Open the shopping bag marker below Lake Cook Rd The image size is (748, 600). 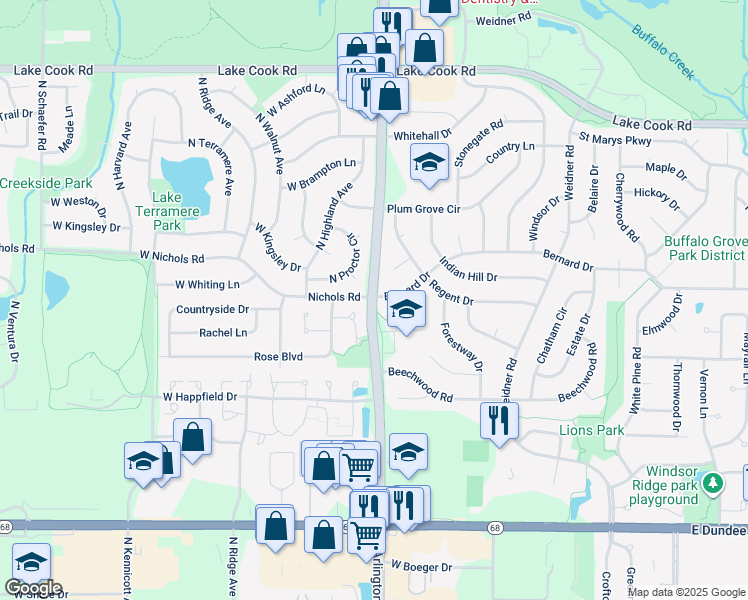pos(390,97)
